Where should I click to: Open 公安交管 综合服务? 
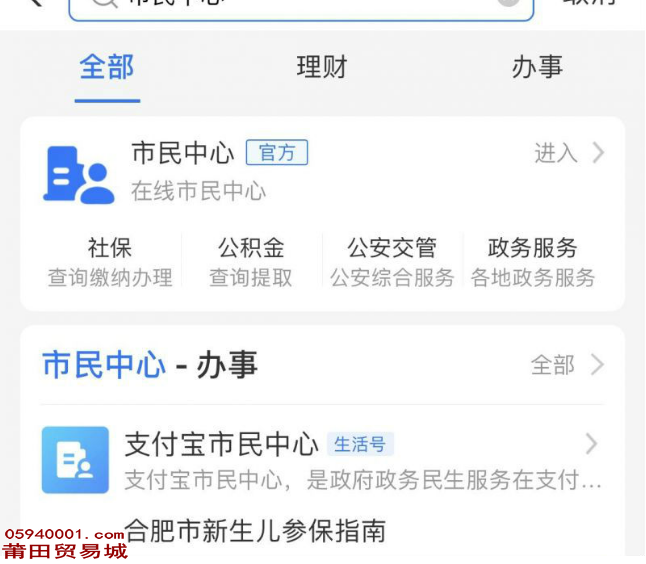point(392,262)
